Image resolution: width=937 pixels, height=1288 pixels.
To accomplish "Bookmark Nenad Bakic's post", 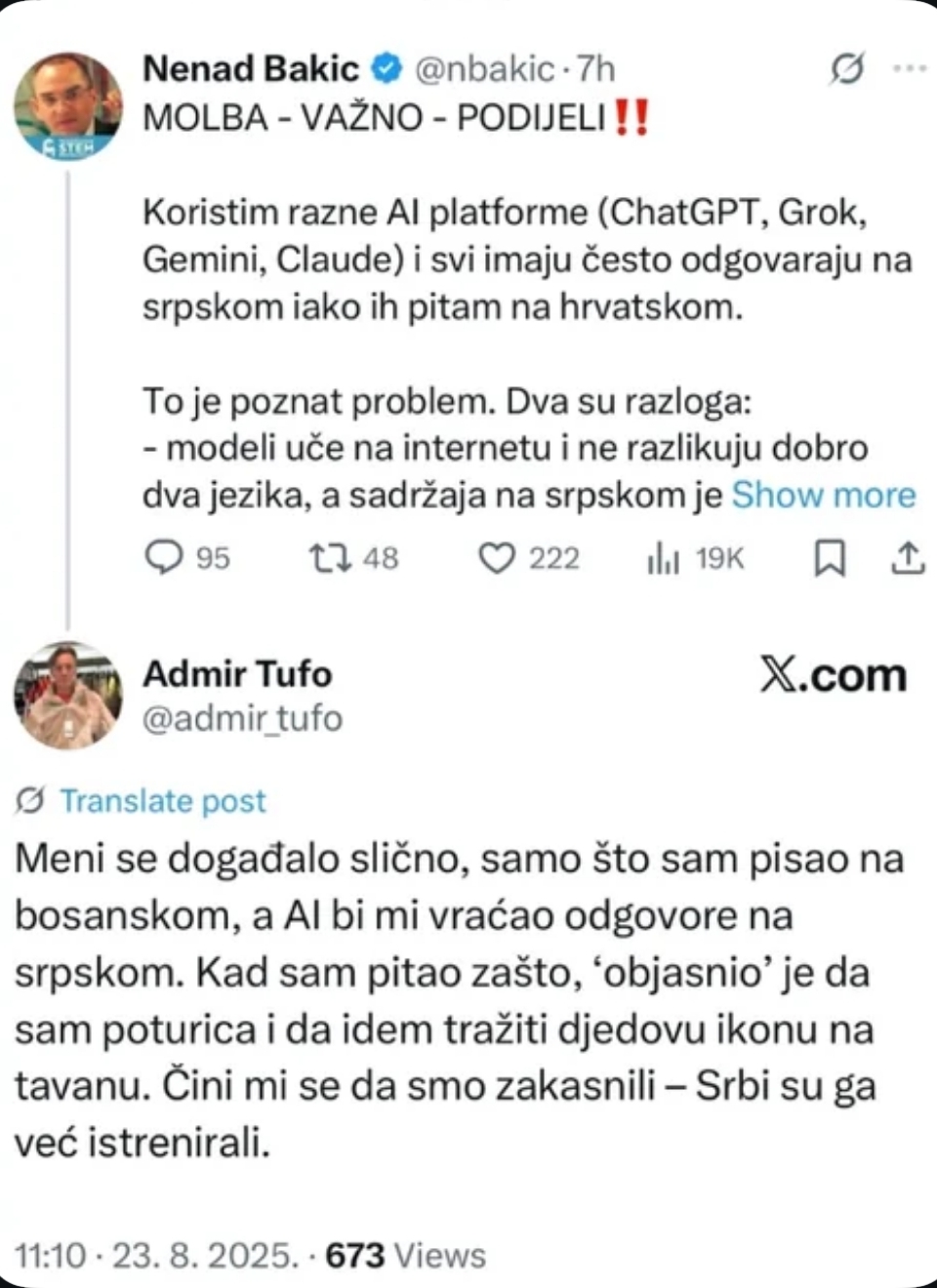I will (830, 558).
